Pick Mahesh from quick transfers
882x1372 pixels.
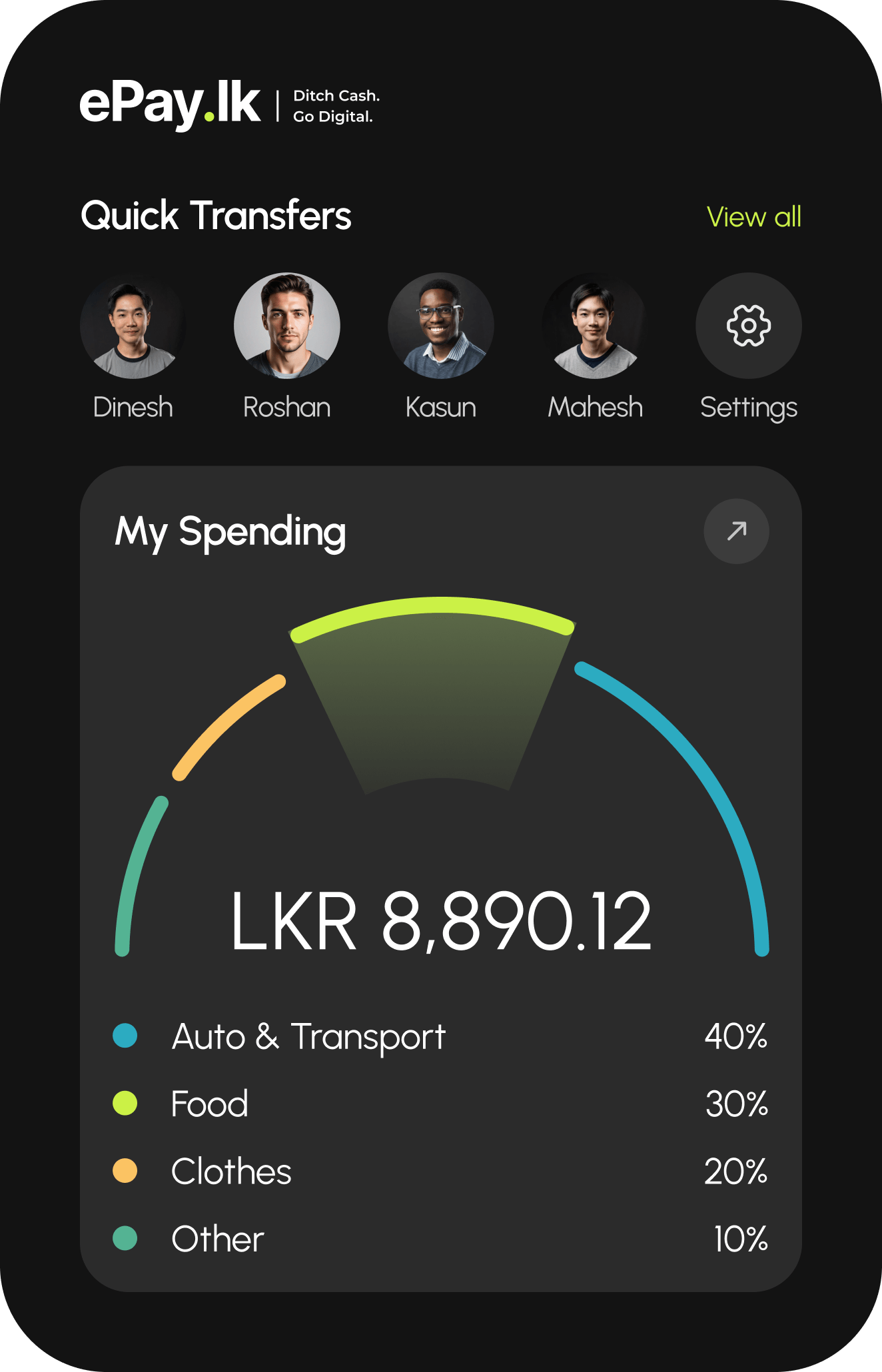(595, 326)
